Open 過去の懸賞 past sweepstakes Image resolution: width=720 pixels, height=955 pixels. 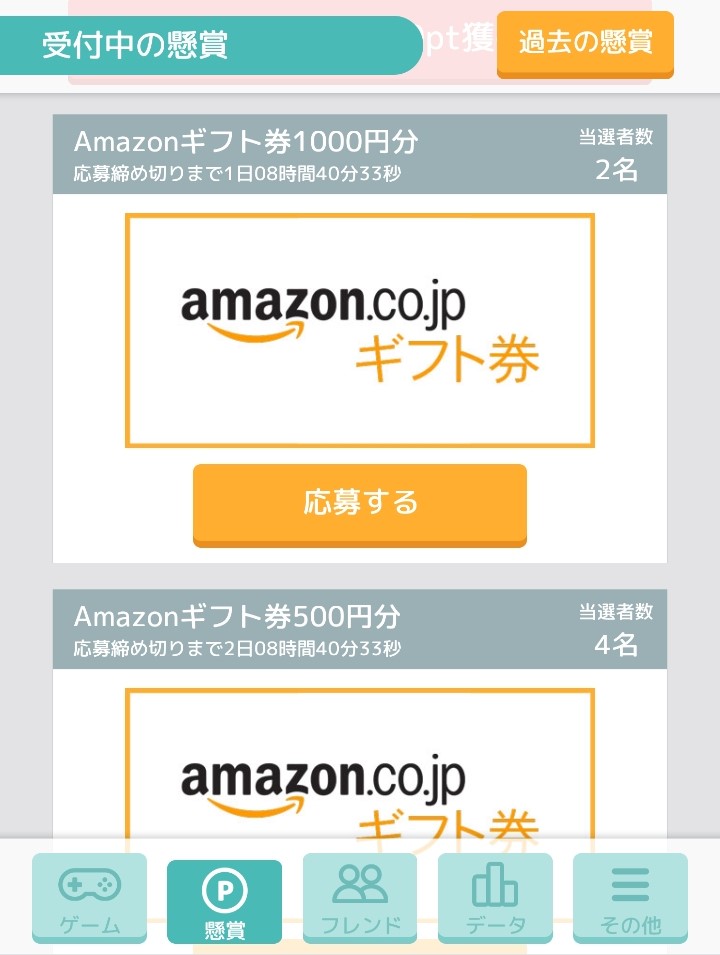(x=585, y=43)
